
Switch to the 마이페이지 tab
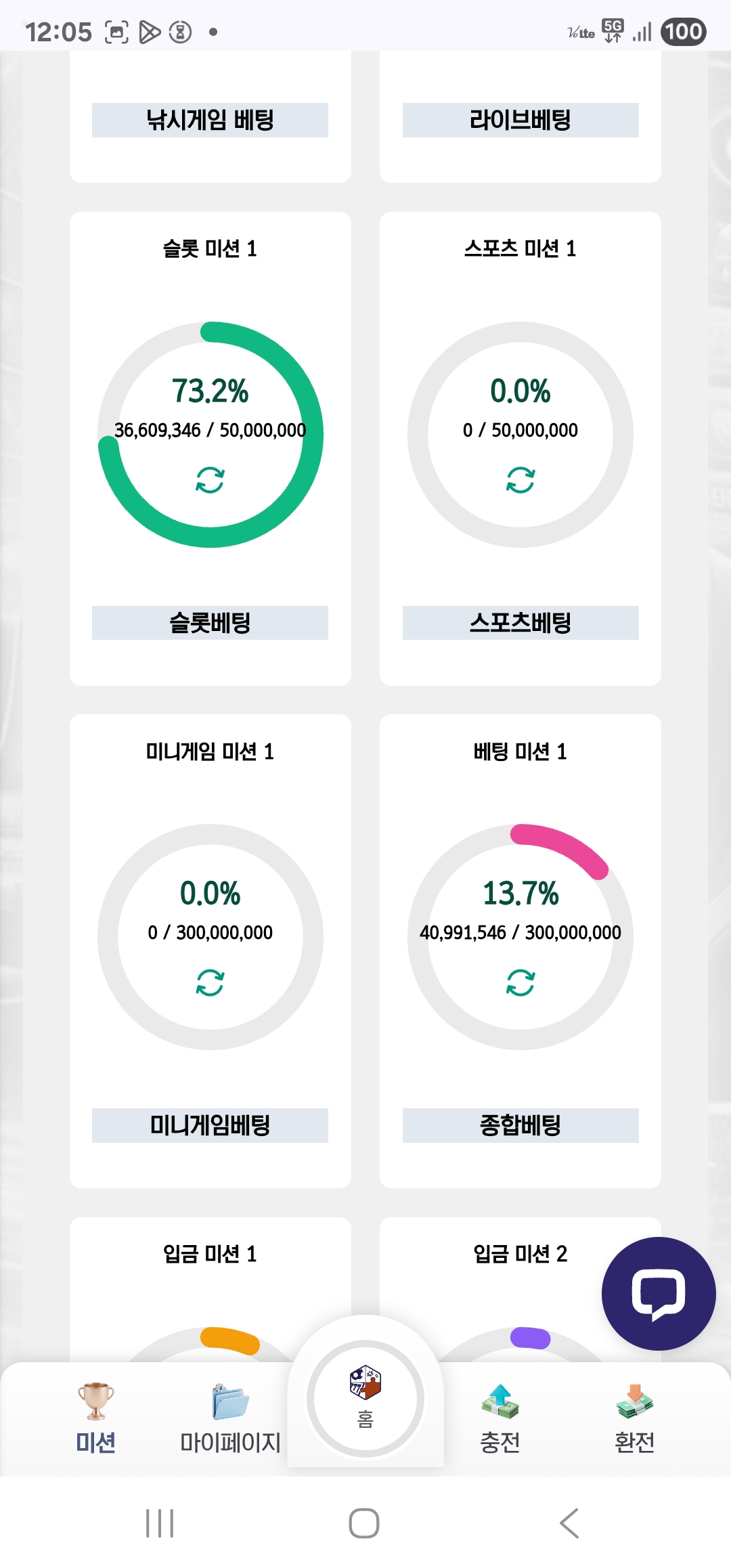tap(230, 1418)
